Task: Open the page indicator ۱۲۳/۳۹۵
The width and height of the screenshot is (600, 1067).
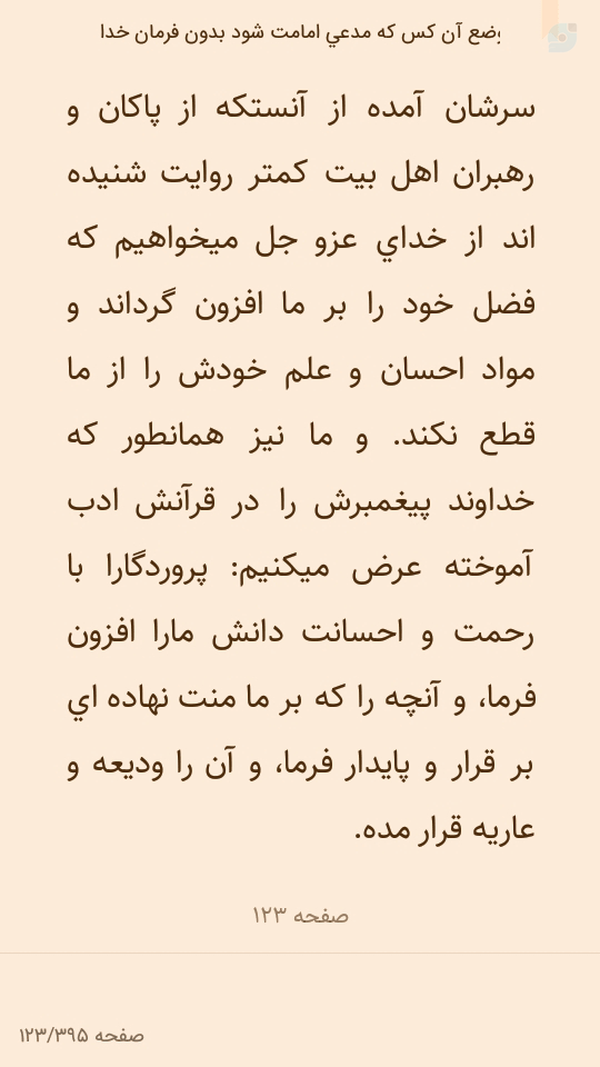Action: pos(82,1035)
